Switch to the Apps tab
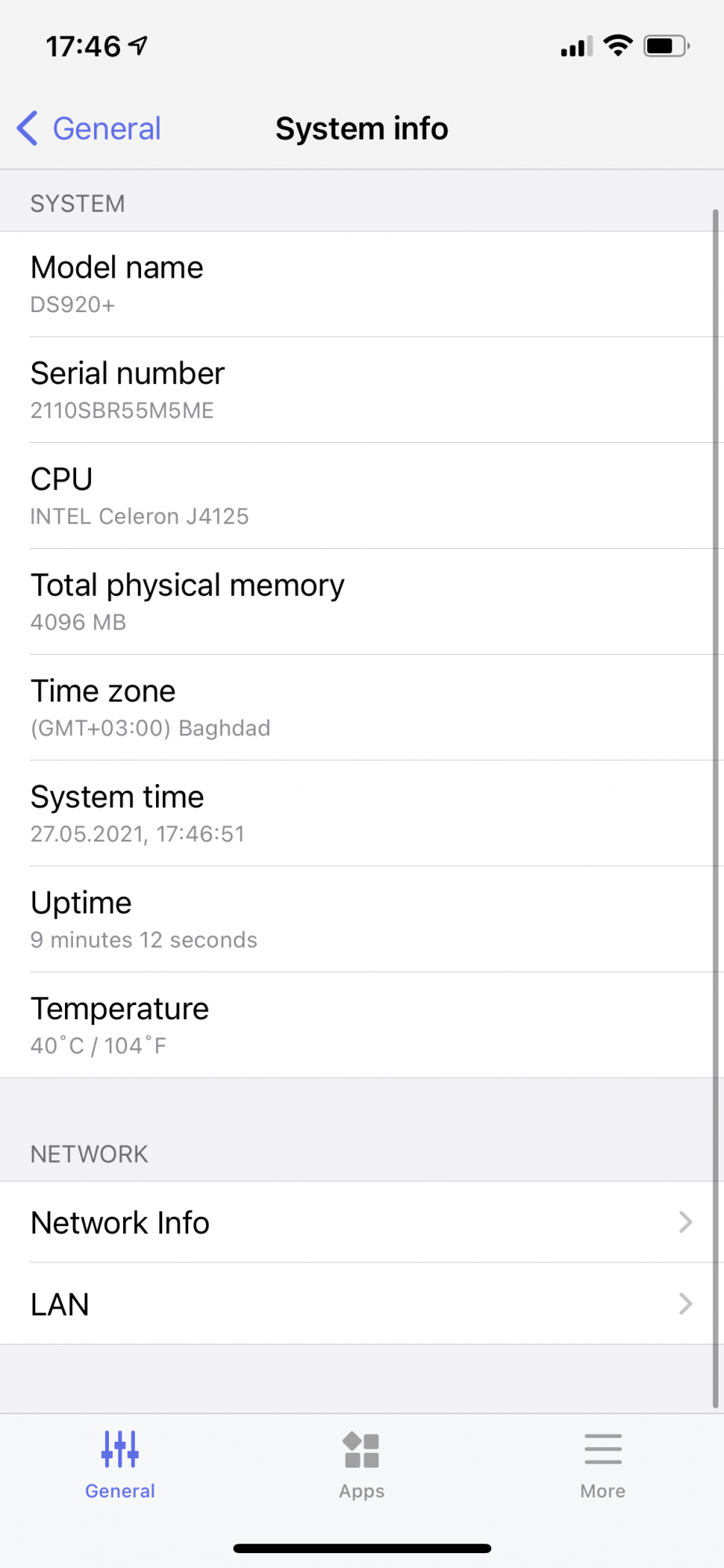This screenshot has width=724, height=1568. click(361, 1463)
